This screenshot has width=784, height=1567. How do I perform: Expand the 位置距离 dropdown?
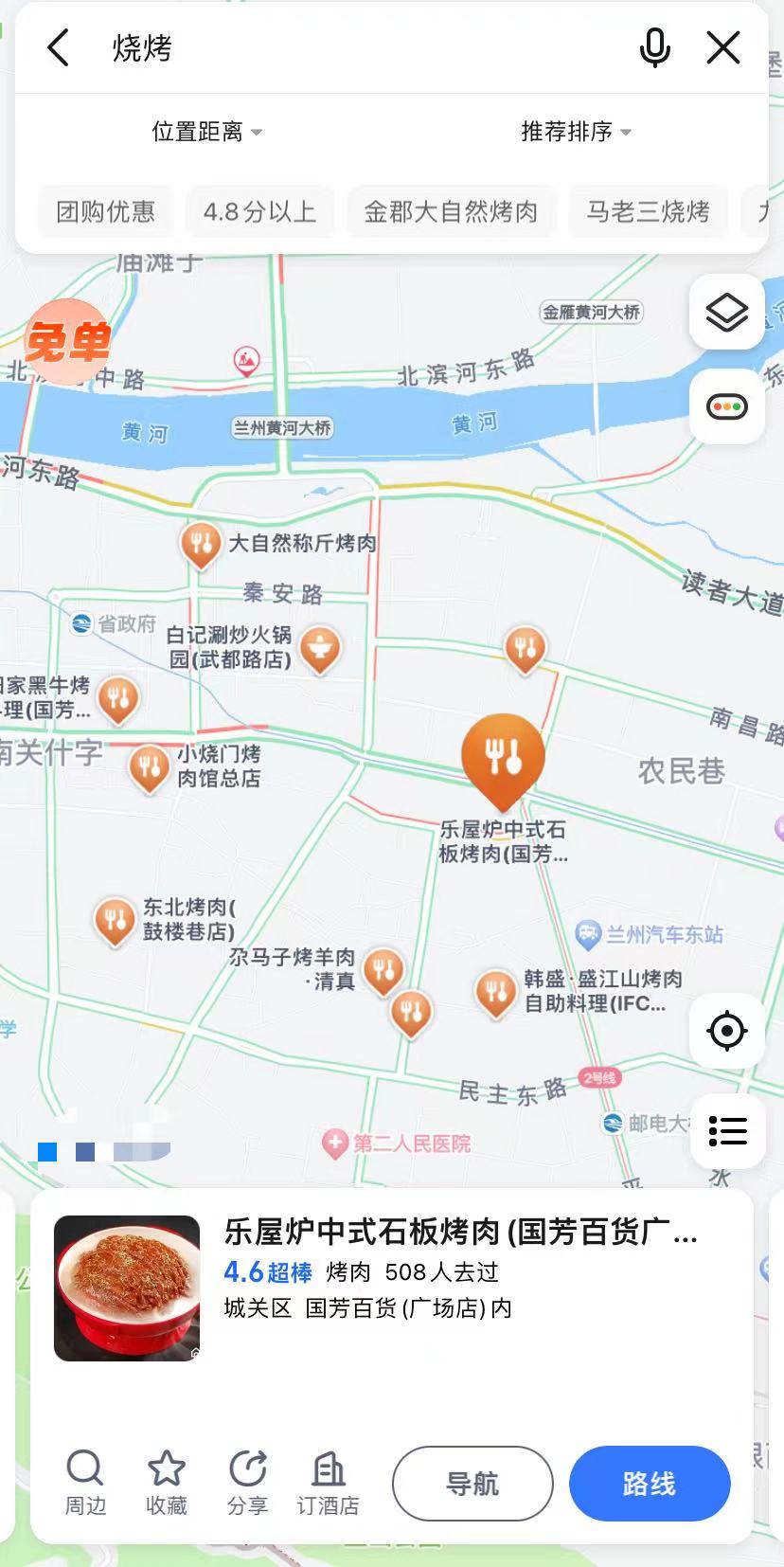coord(206,132)
